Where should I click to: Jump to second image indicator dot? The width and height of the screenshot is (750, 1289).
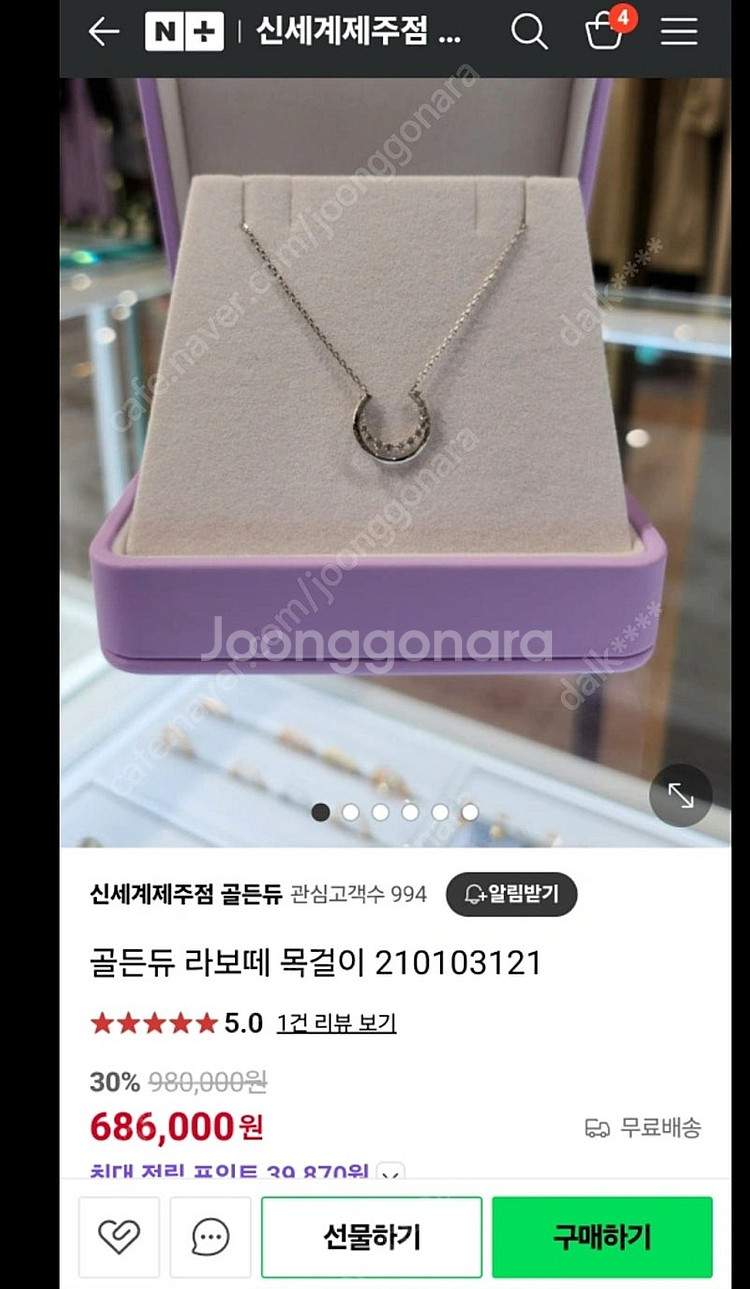click(350, 812)
